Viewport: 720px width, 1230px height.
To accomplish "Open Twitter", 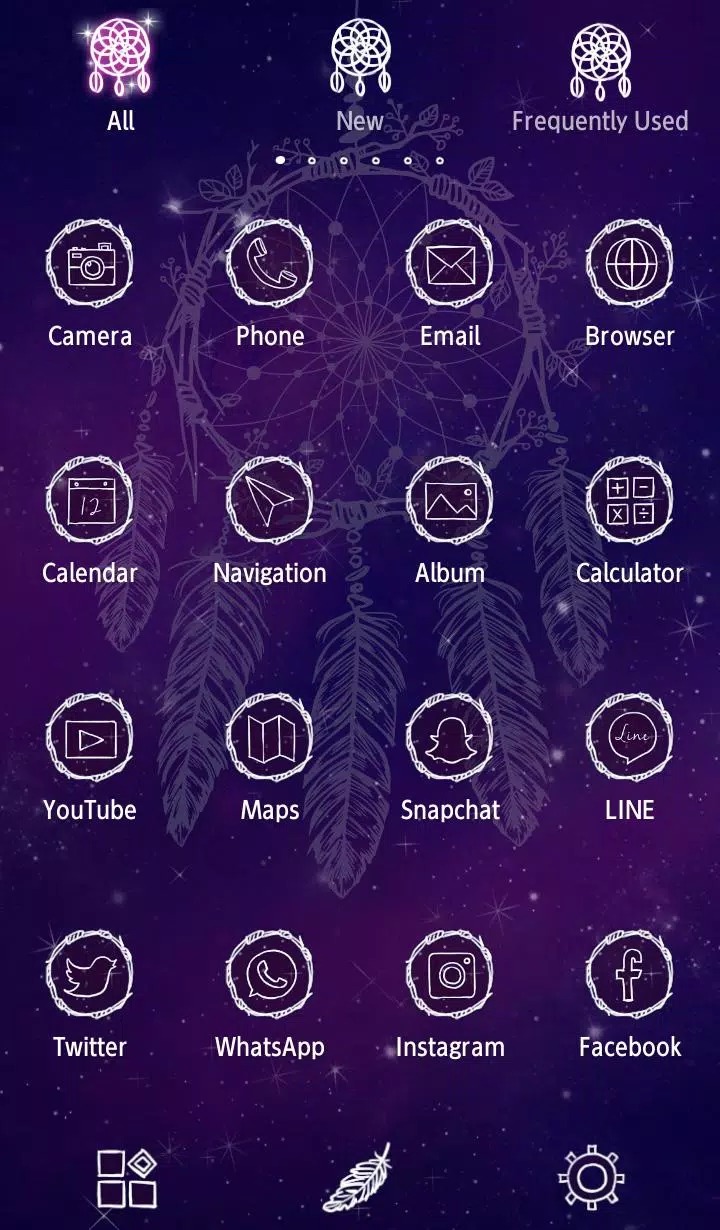I will [90, 996].
